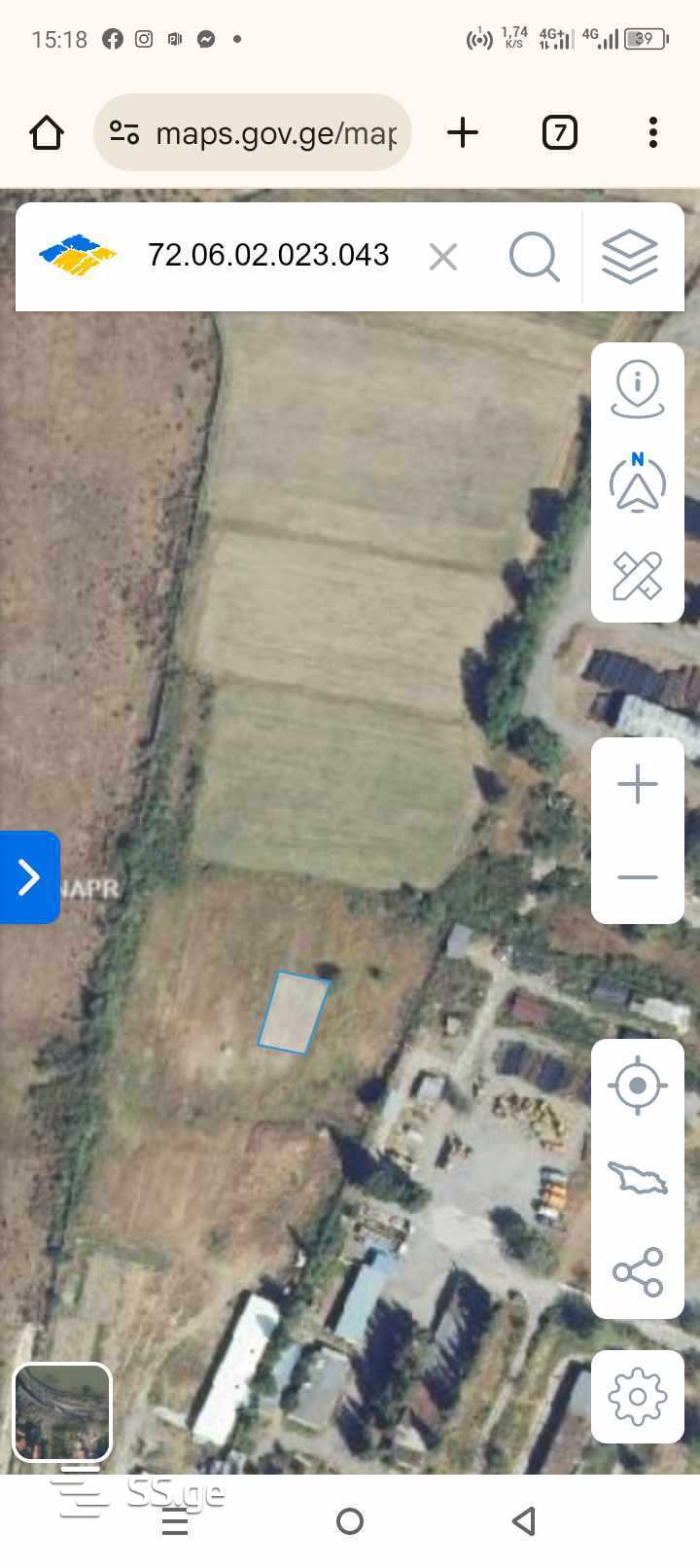The image size is (700, 1568).
Task: Center map on my current location
Action: click(638, 1085)
